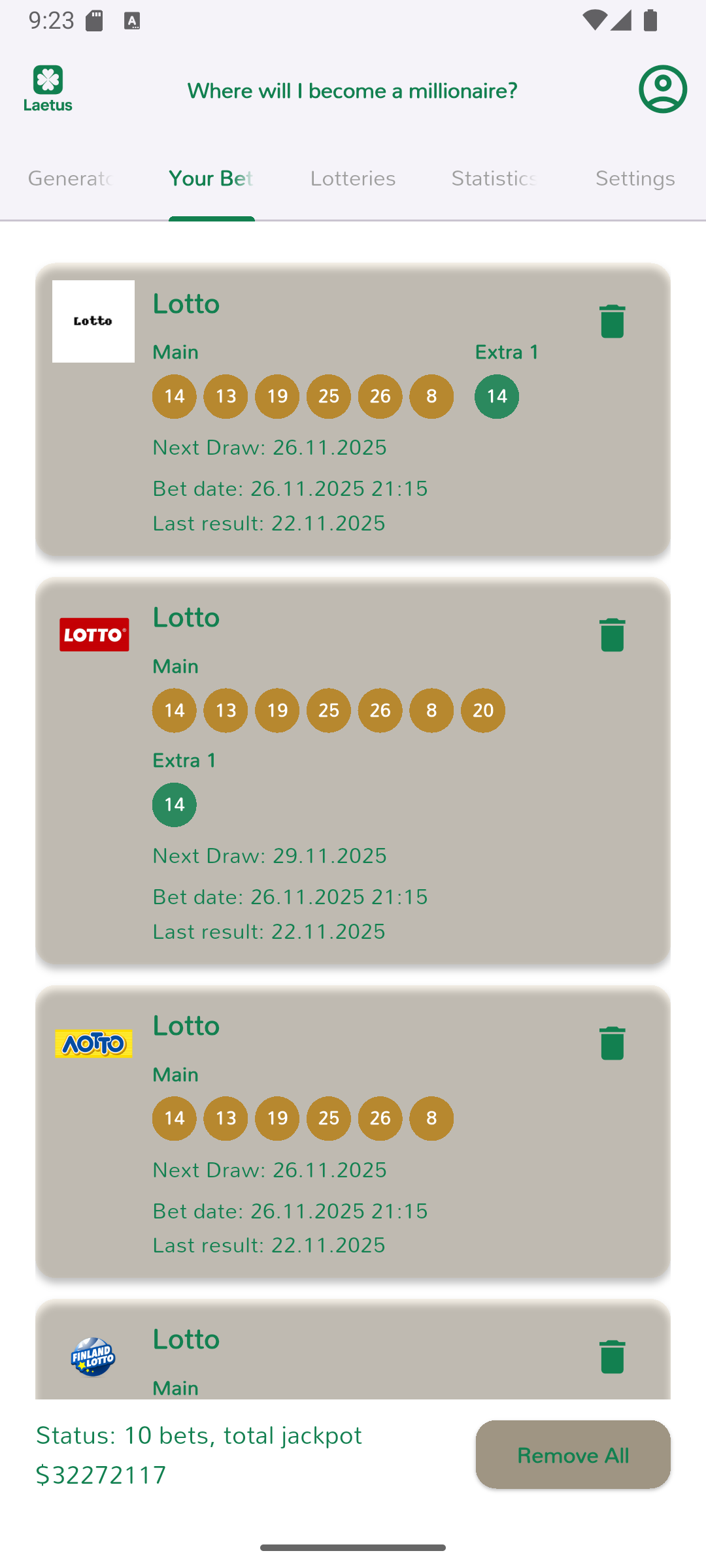Screen dimensions: 706x1568
Task: Switch to the Statistics tab
Action: coord(494,179)
